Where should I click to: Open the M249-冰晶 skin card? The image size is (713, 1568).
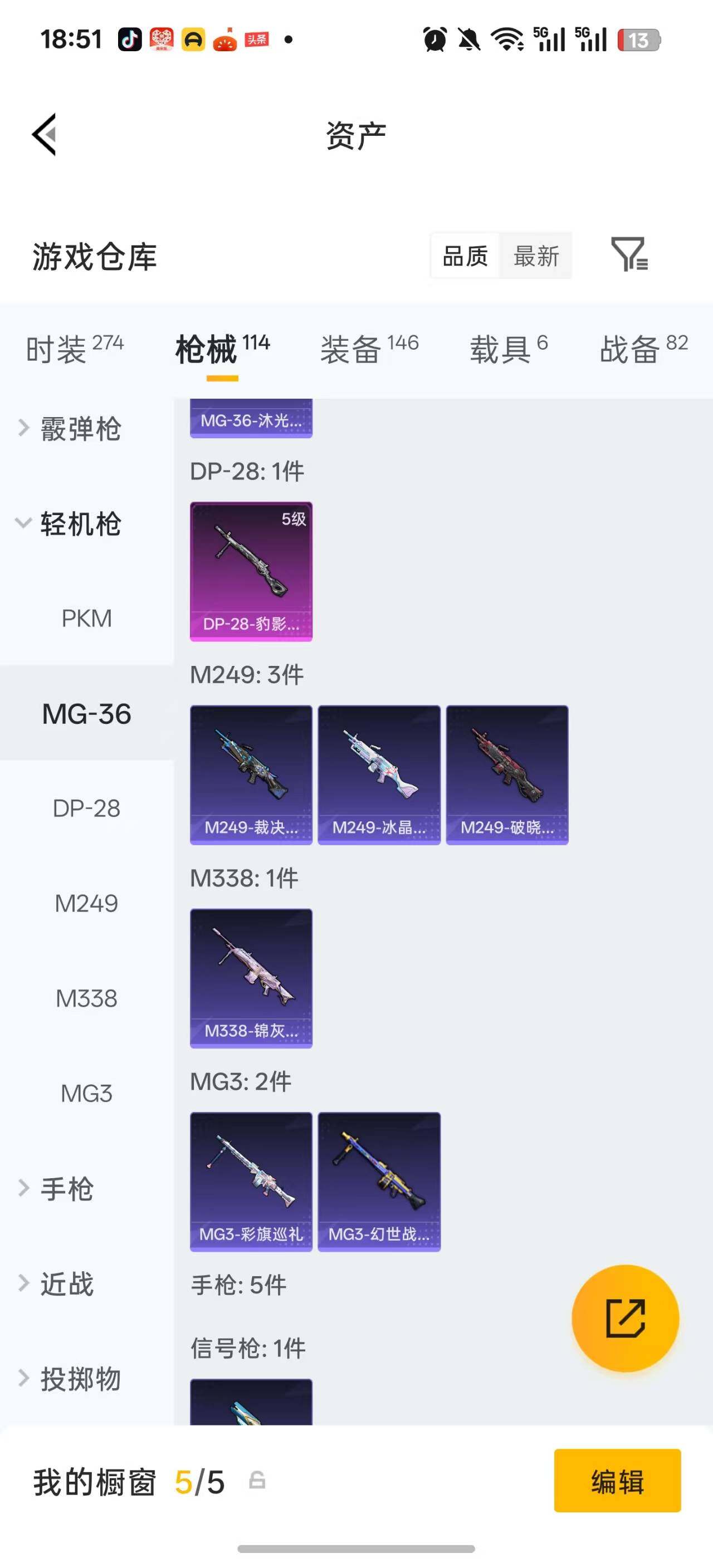click(379, 775)
